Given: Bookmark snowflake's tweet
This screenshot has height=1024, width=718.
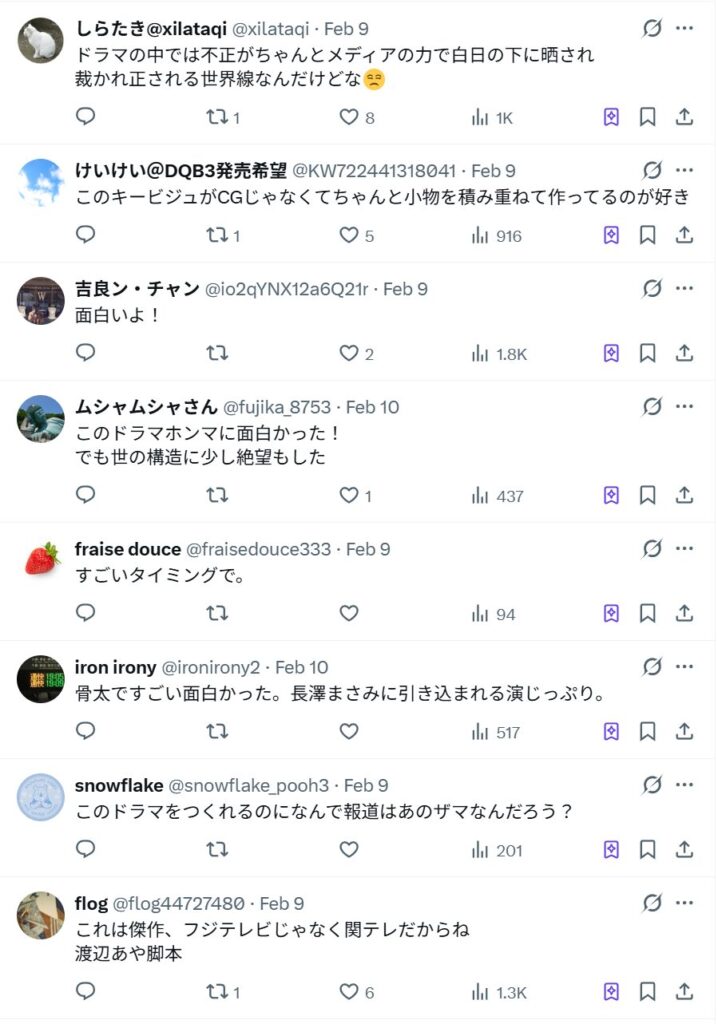Looking at the screenshot, I should click(648, 850).
